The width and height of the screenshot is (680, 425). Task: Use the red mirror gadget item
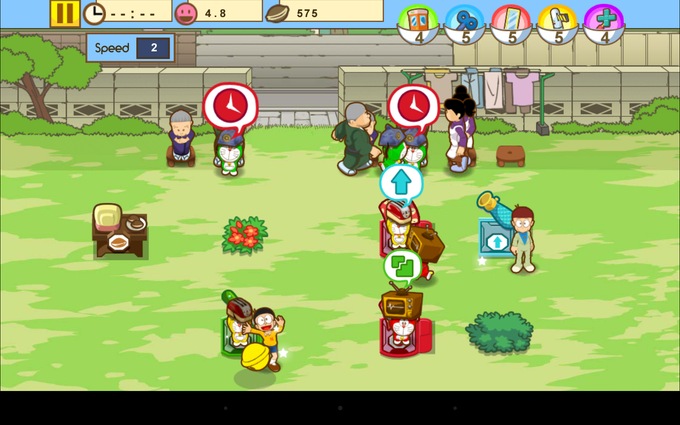click(x=511, y=20)
